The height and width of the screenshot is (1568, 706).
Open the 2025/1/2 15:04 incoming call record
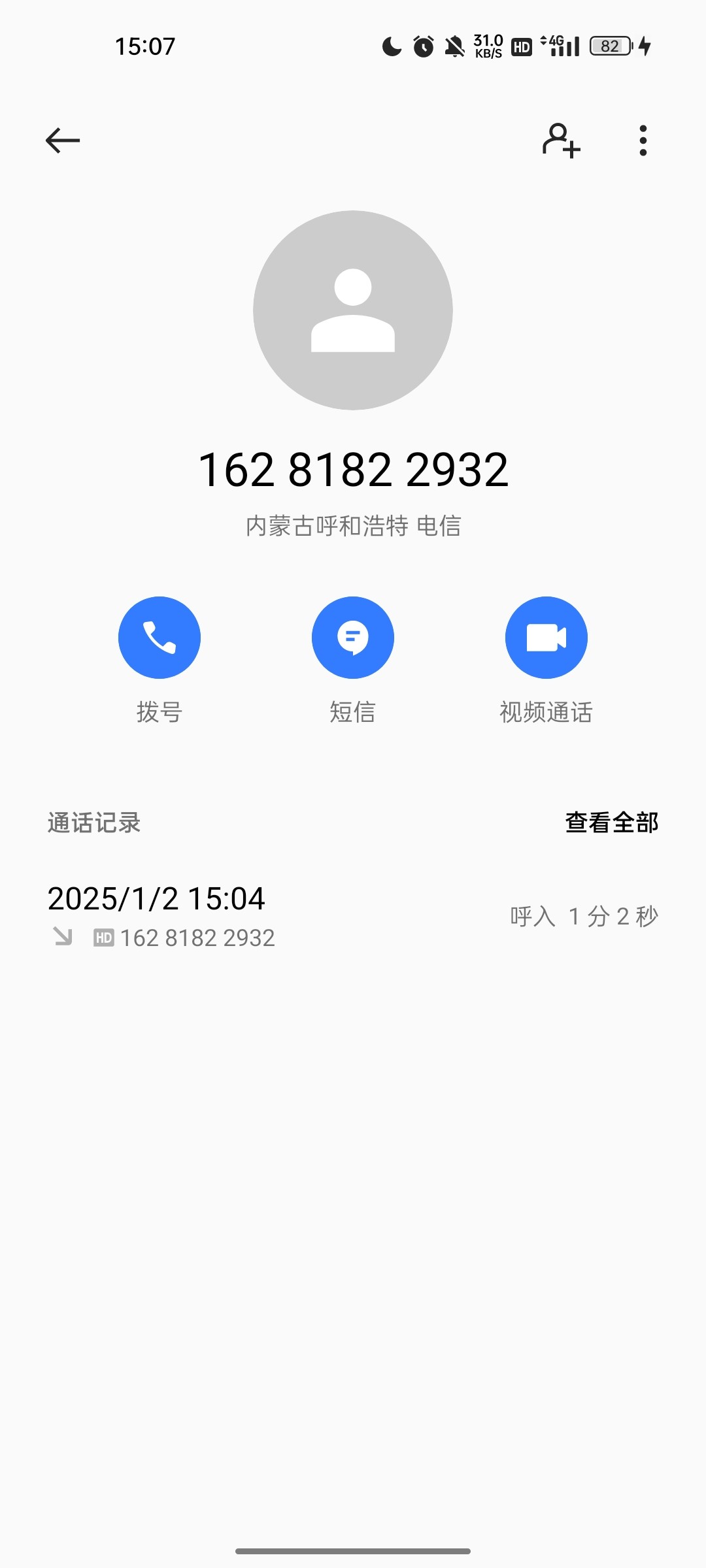[353, 917]
